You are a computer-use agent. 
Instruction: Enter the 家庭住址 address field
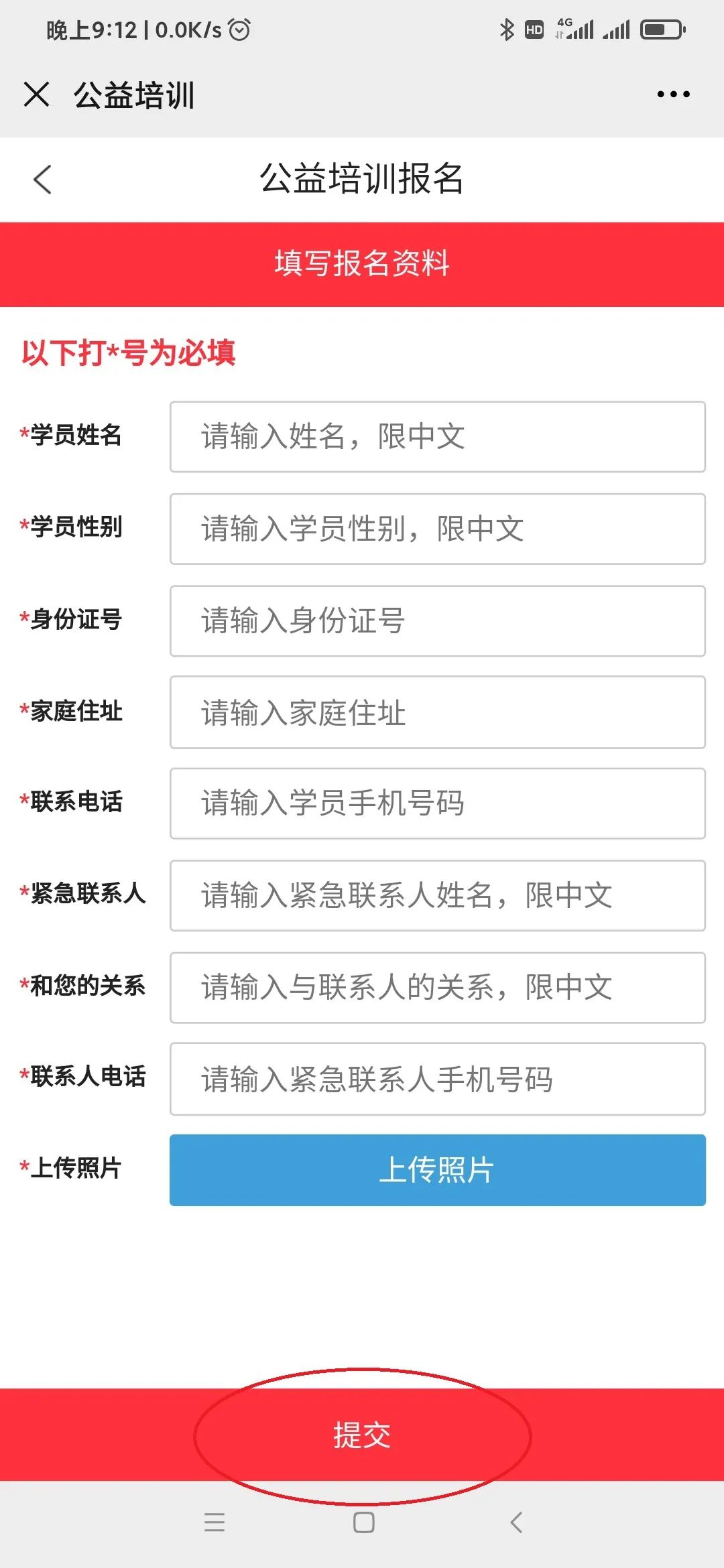click(x=437, y=712)
